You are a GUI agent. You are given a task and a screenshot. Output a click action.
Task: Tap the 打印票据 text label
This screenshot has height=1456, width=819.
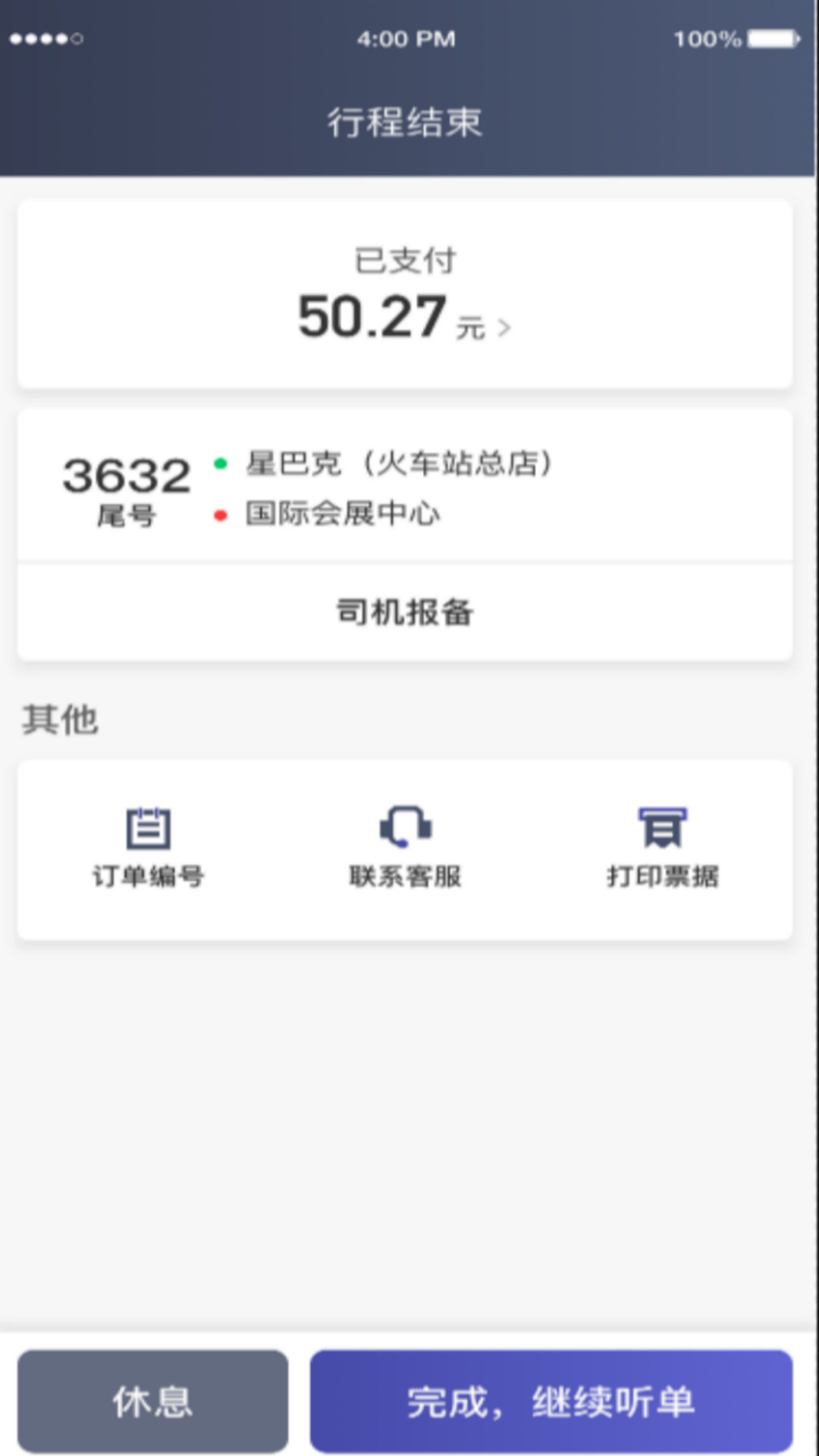[663, 876]
